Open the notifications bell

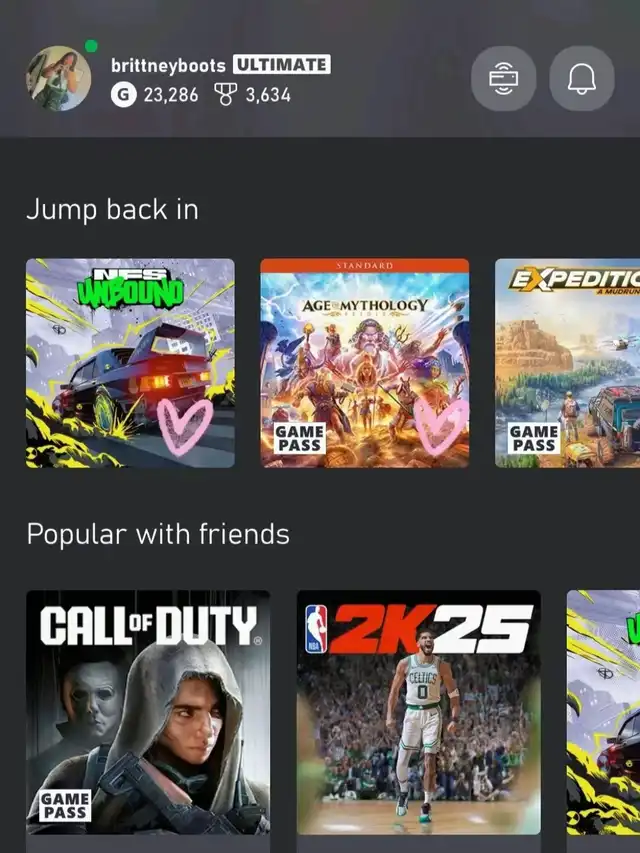click(582, 79)
